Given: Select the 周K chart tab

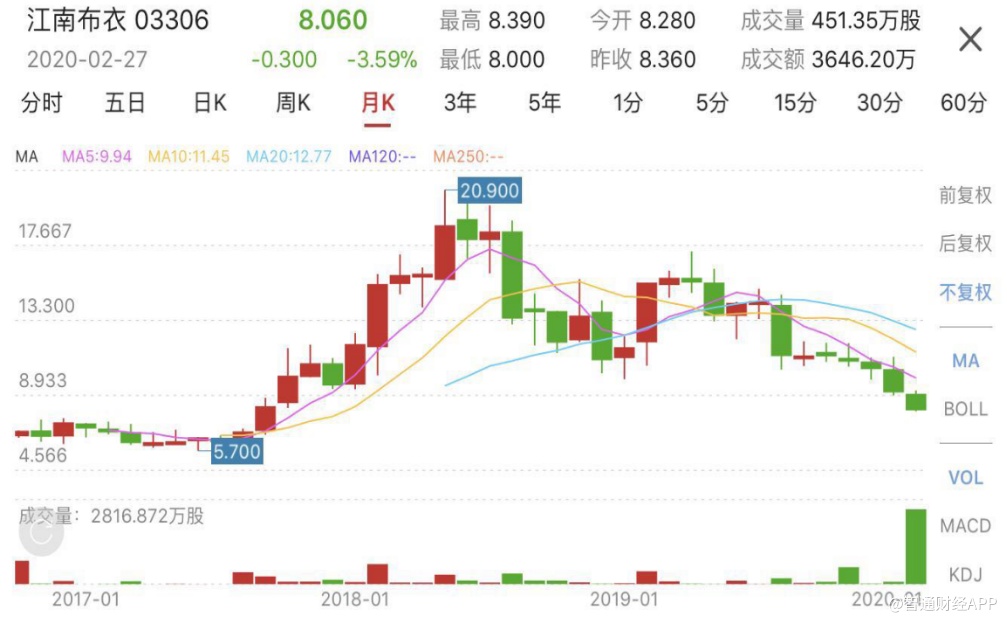Looking at the screenshot, I should click(x=293, y=102).
